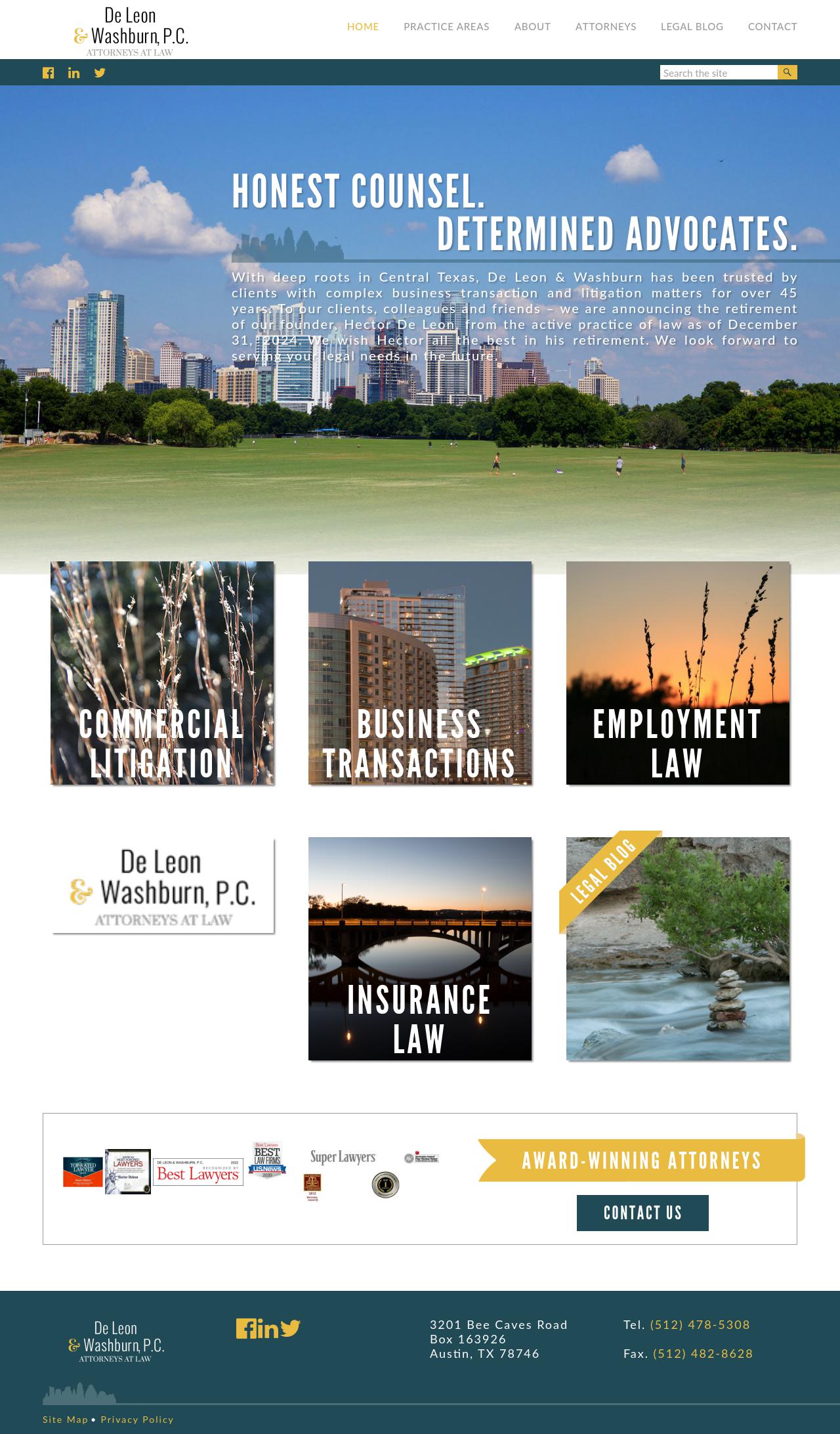This screenshot has width=840, height=1434.
Task: Open the Privacy Policy footer link
Action: [137, 1420]
